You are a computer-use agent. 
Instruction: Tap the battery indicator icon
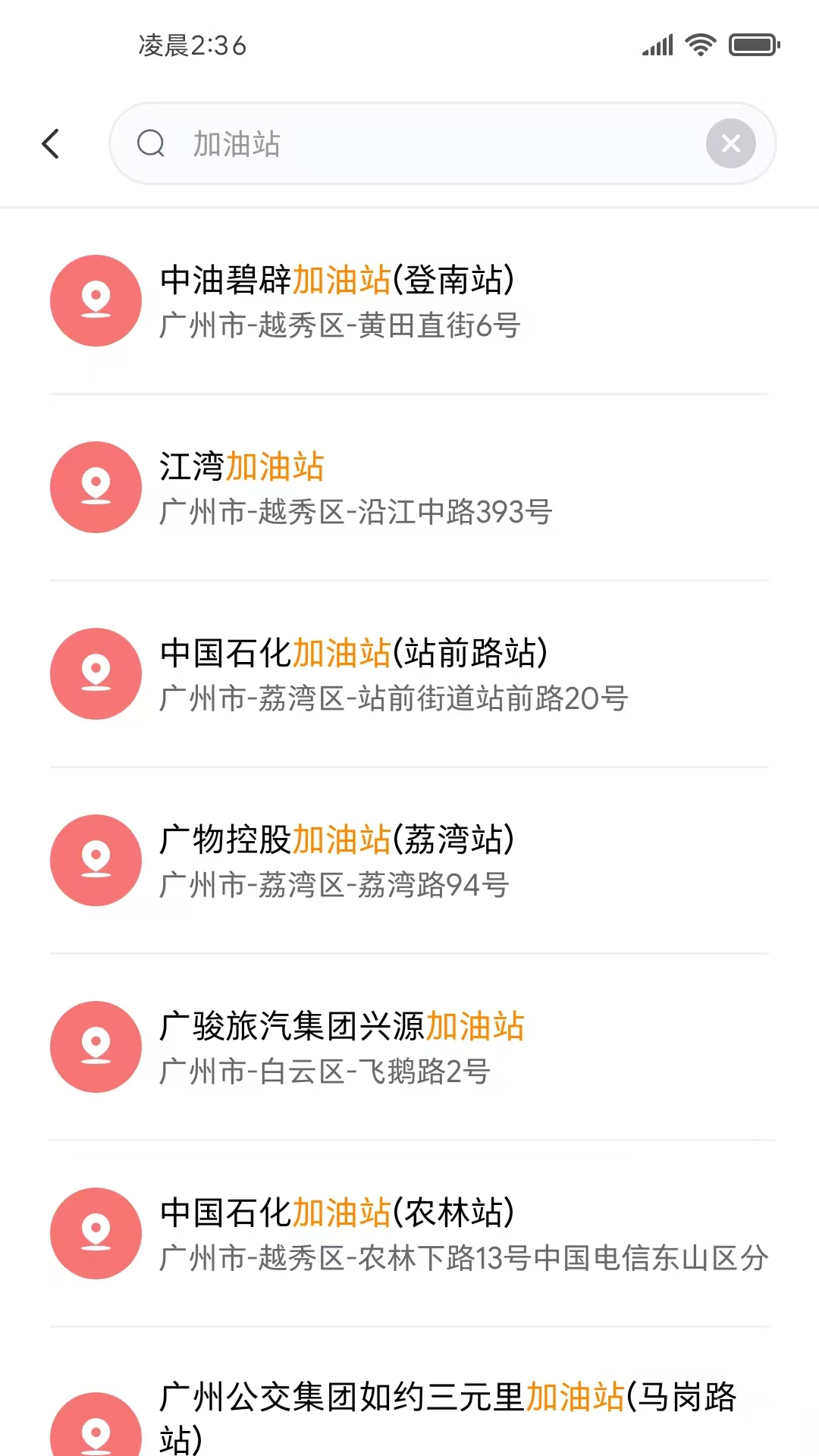click(752, 45)
